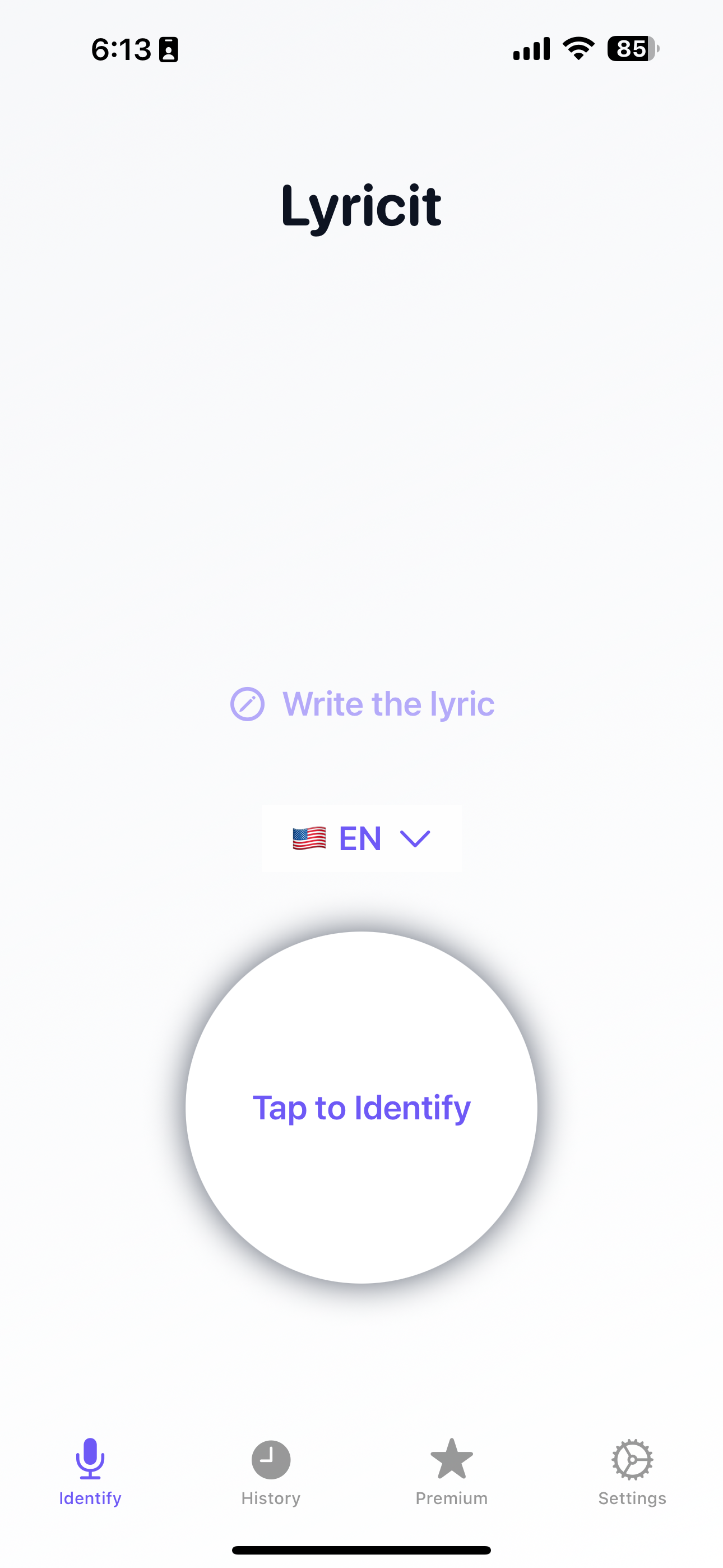Open Settings via the gear icon
Screen dimensions: 723x1568
click(x=632, y=1461)
